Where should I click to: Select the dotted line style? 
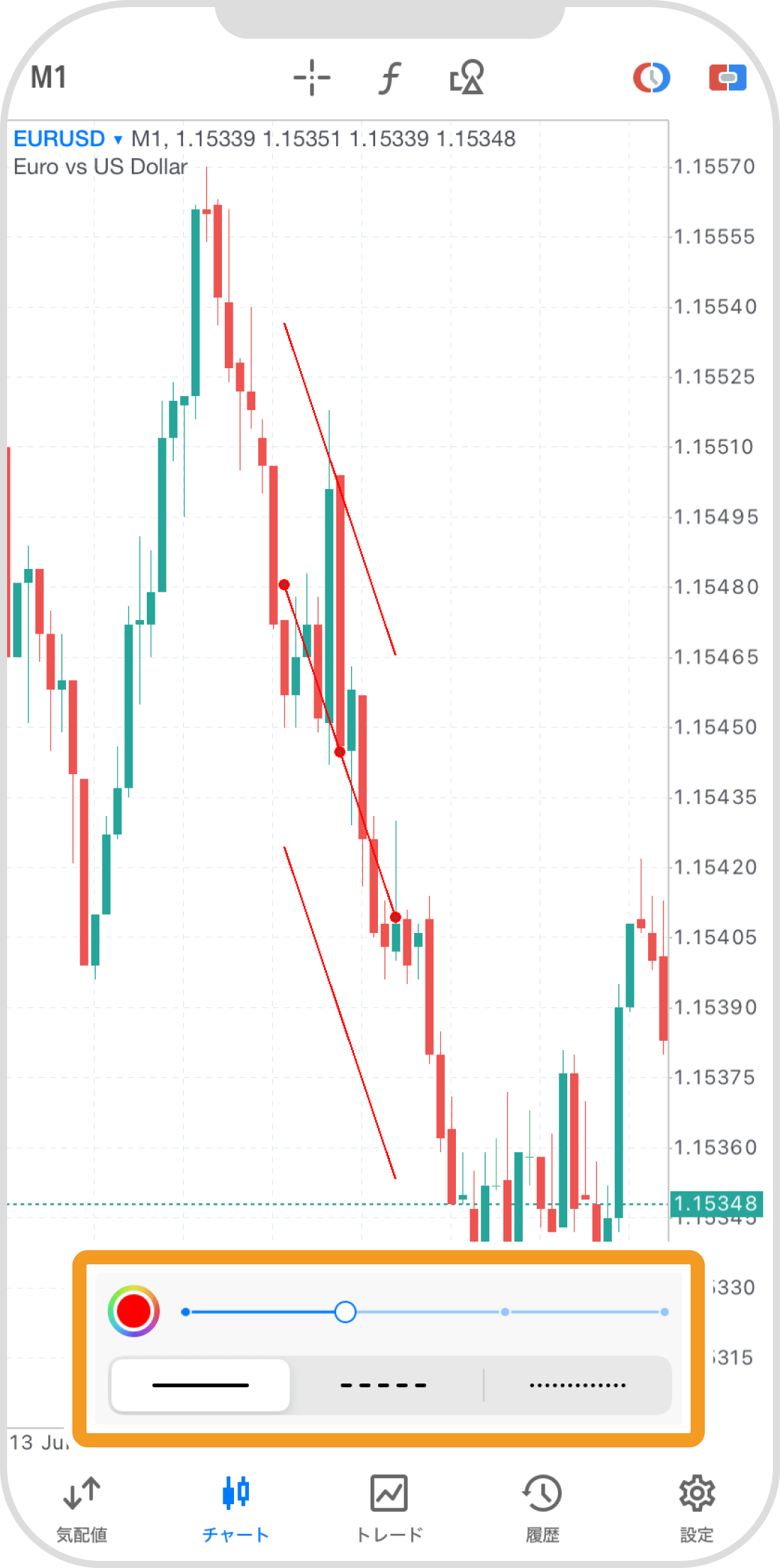pos(577,1385)
